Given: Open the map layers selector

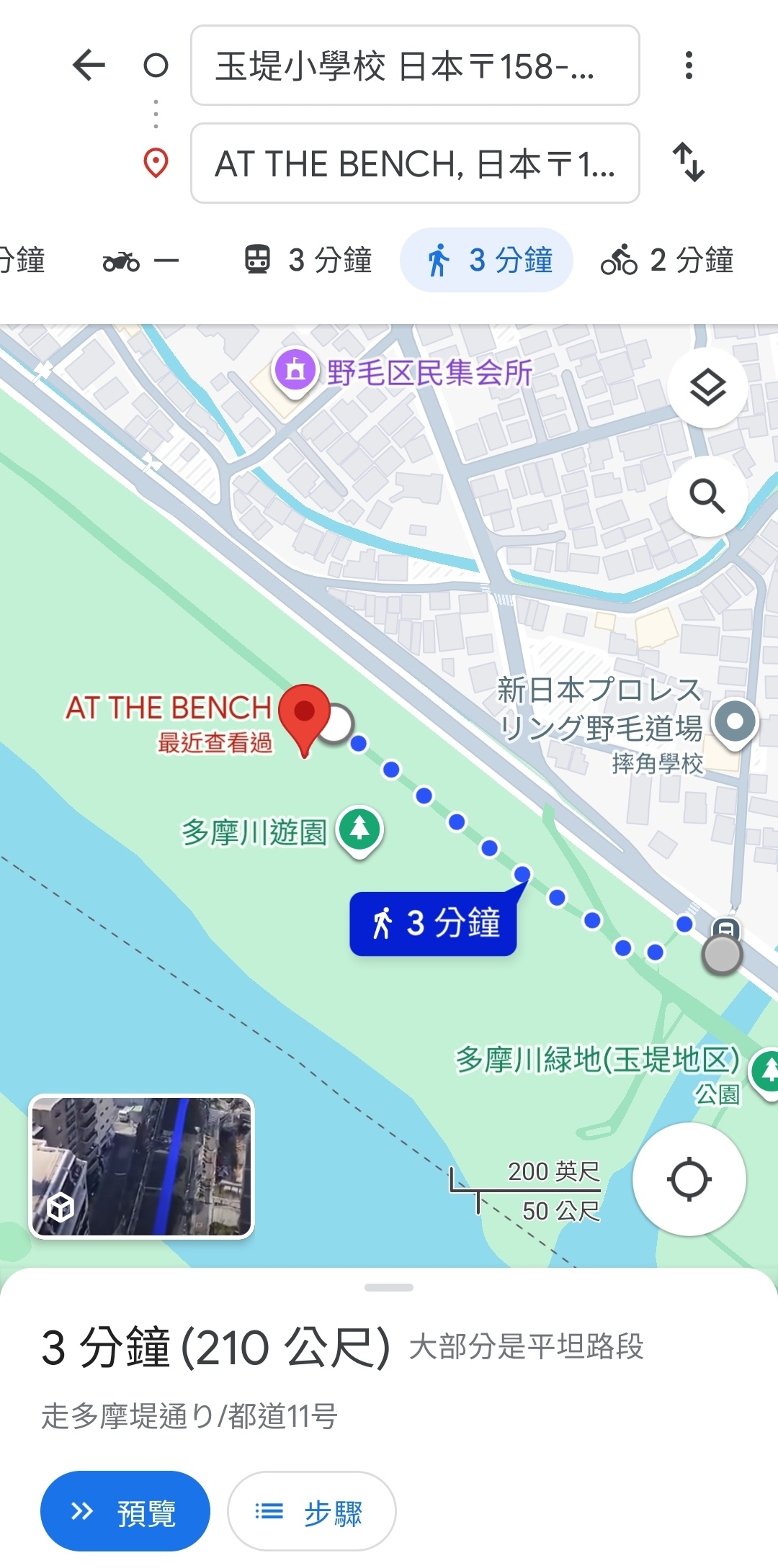Looking at the screenshot, I should (707, 389).
